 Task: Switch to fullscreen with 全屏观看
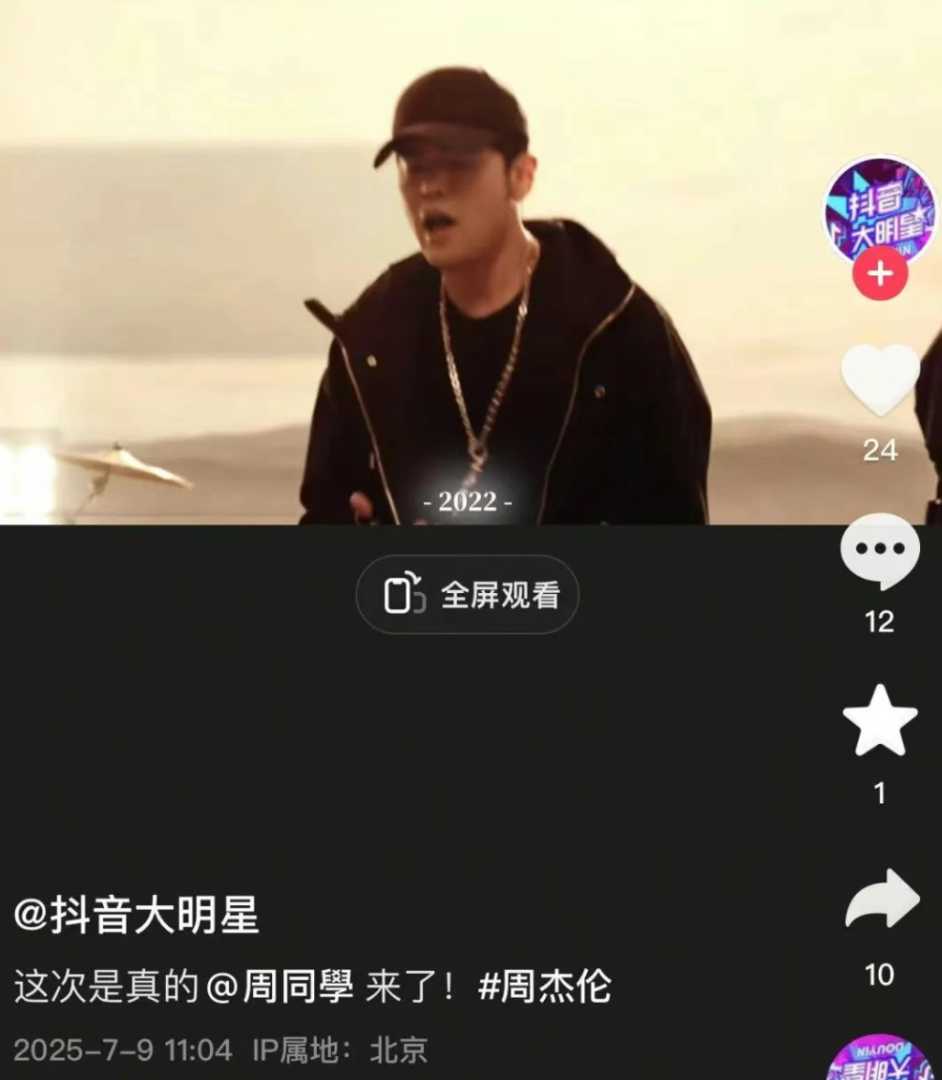click(x=467, y=595)
